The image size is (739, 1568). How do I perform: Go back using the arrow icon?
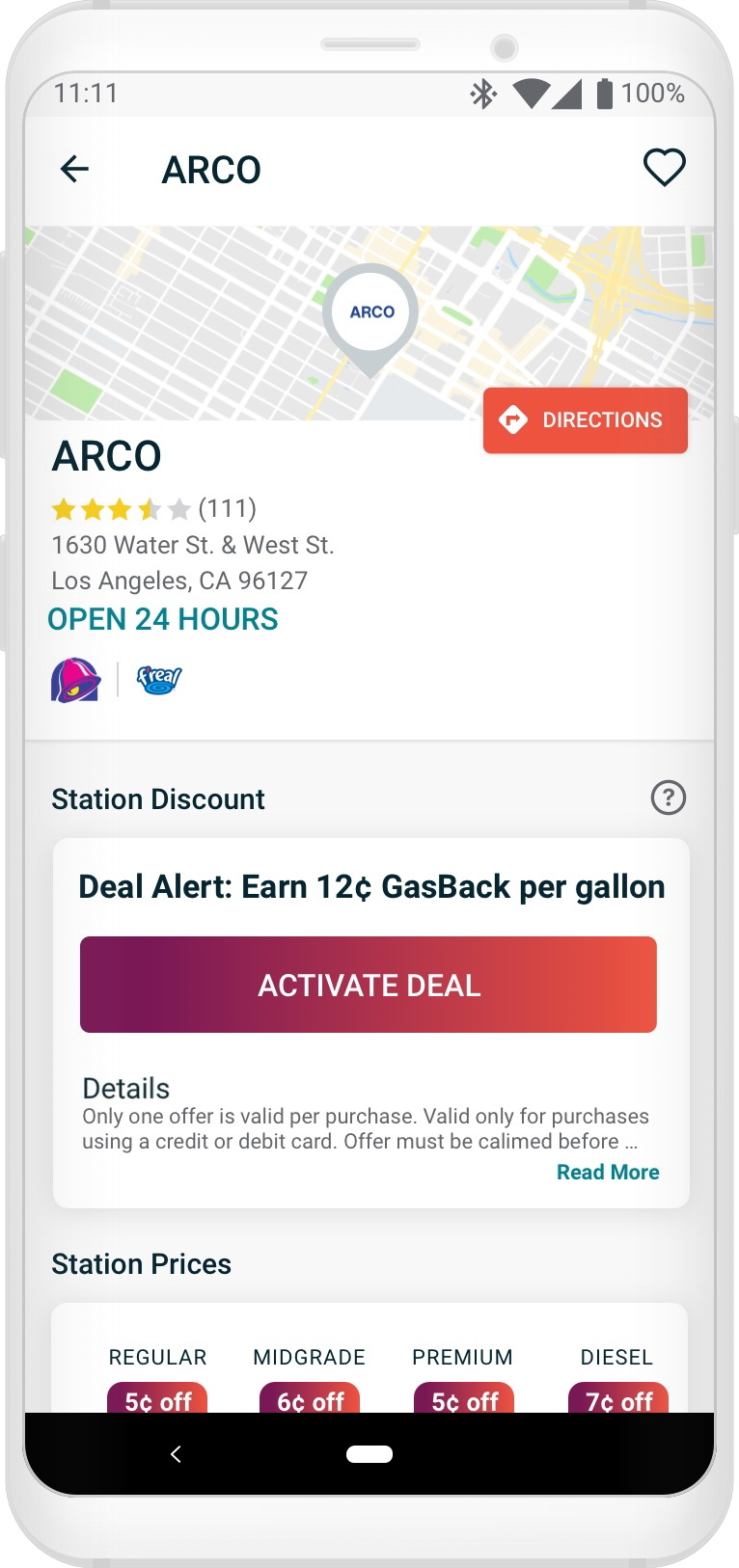click(x=74, y=170)
